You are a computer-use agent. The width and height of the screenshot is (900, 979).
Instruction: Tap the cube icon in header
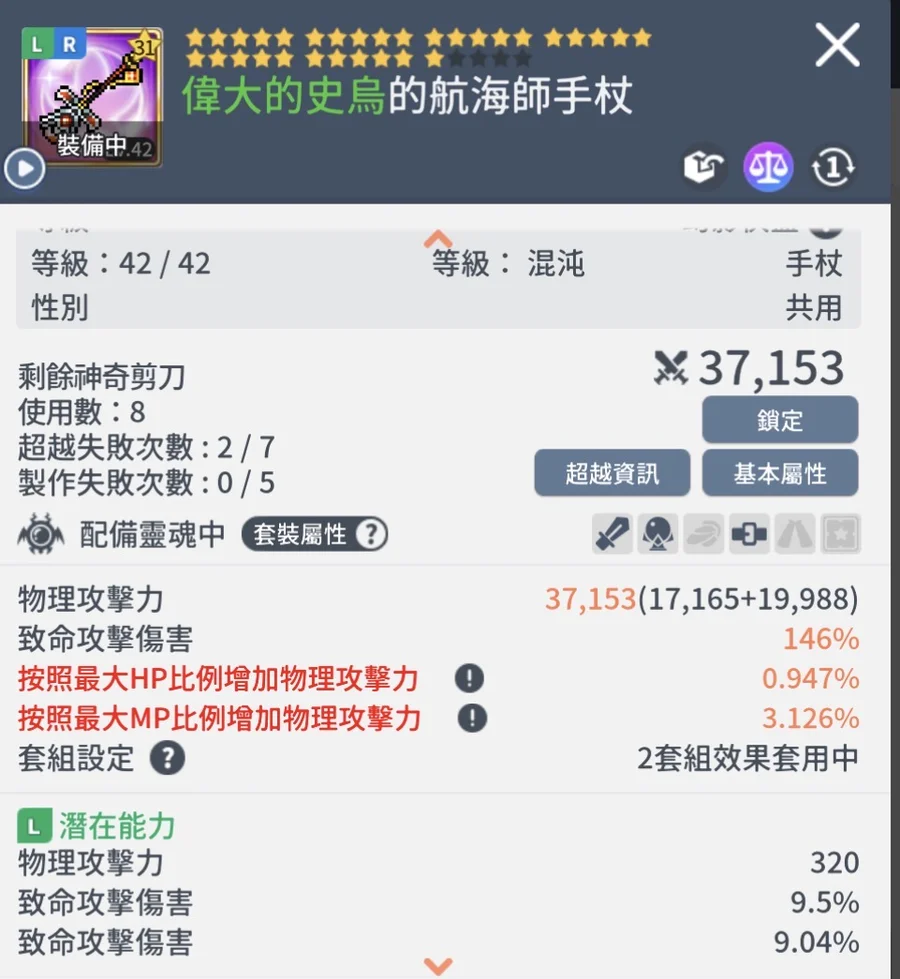coord(703,168)
